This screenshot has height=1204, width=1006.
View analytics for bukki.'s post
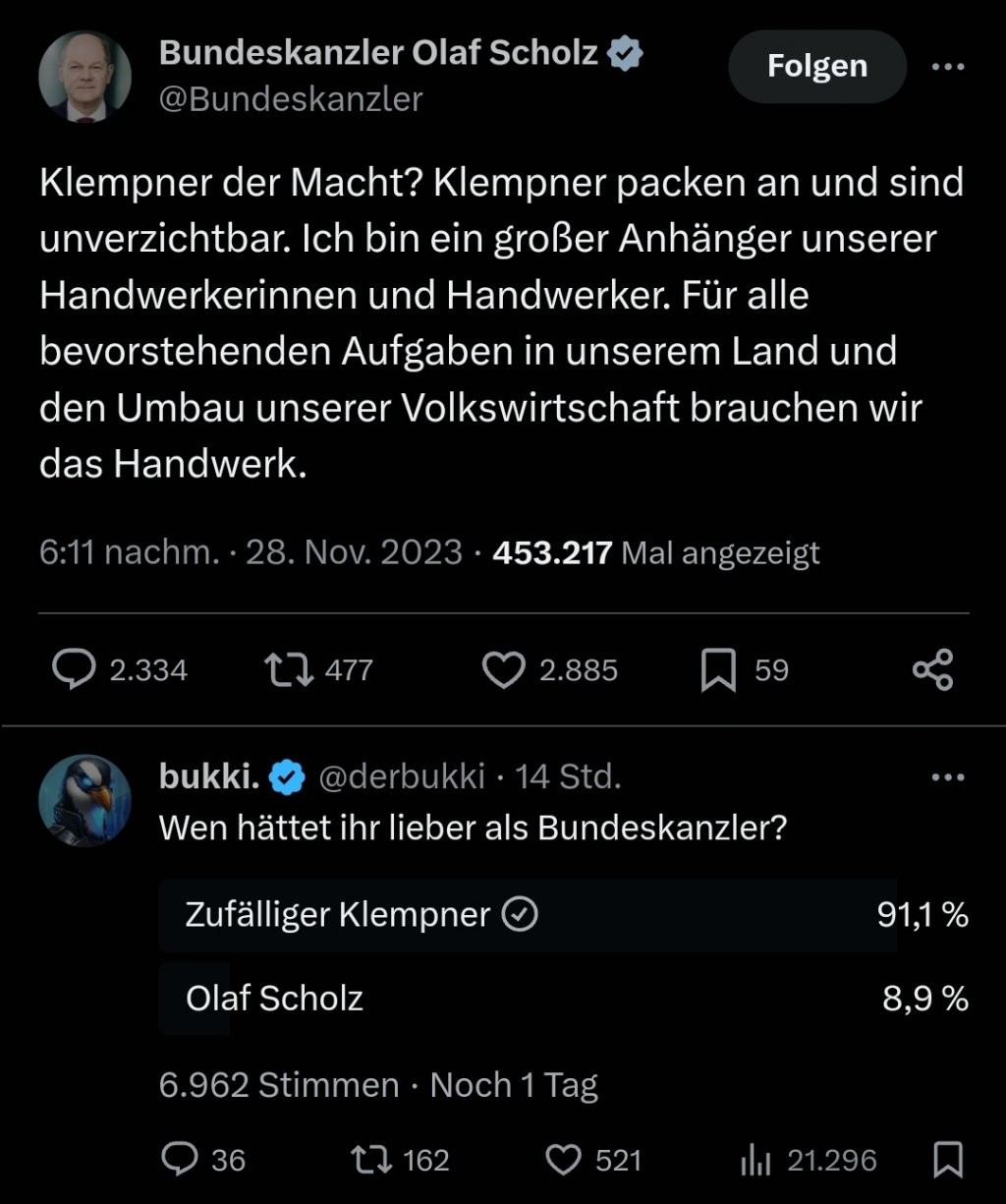pos(755,1160)
